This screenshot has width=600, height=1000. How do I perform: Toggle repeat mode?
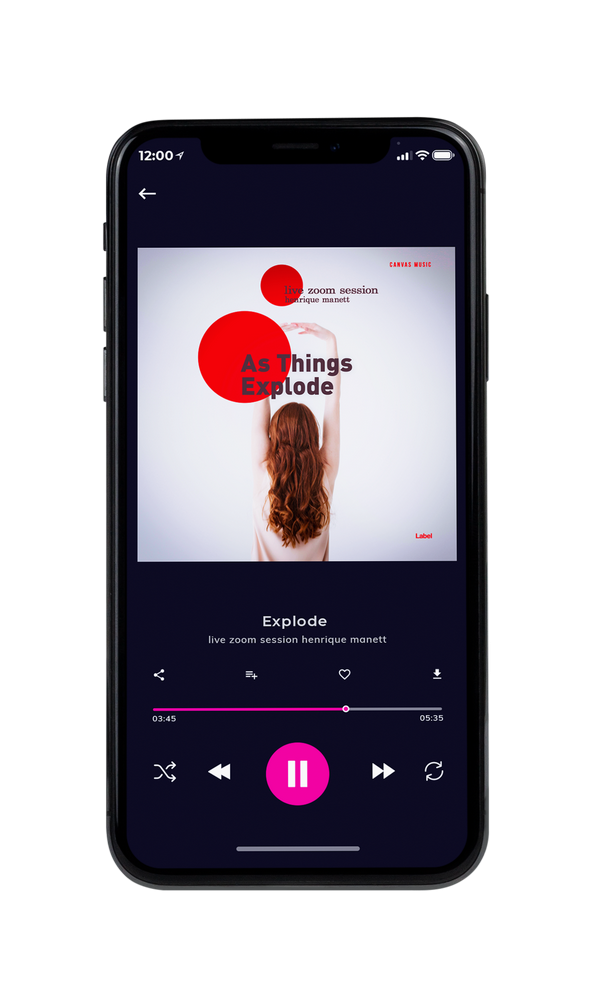[434, 771]
